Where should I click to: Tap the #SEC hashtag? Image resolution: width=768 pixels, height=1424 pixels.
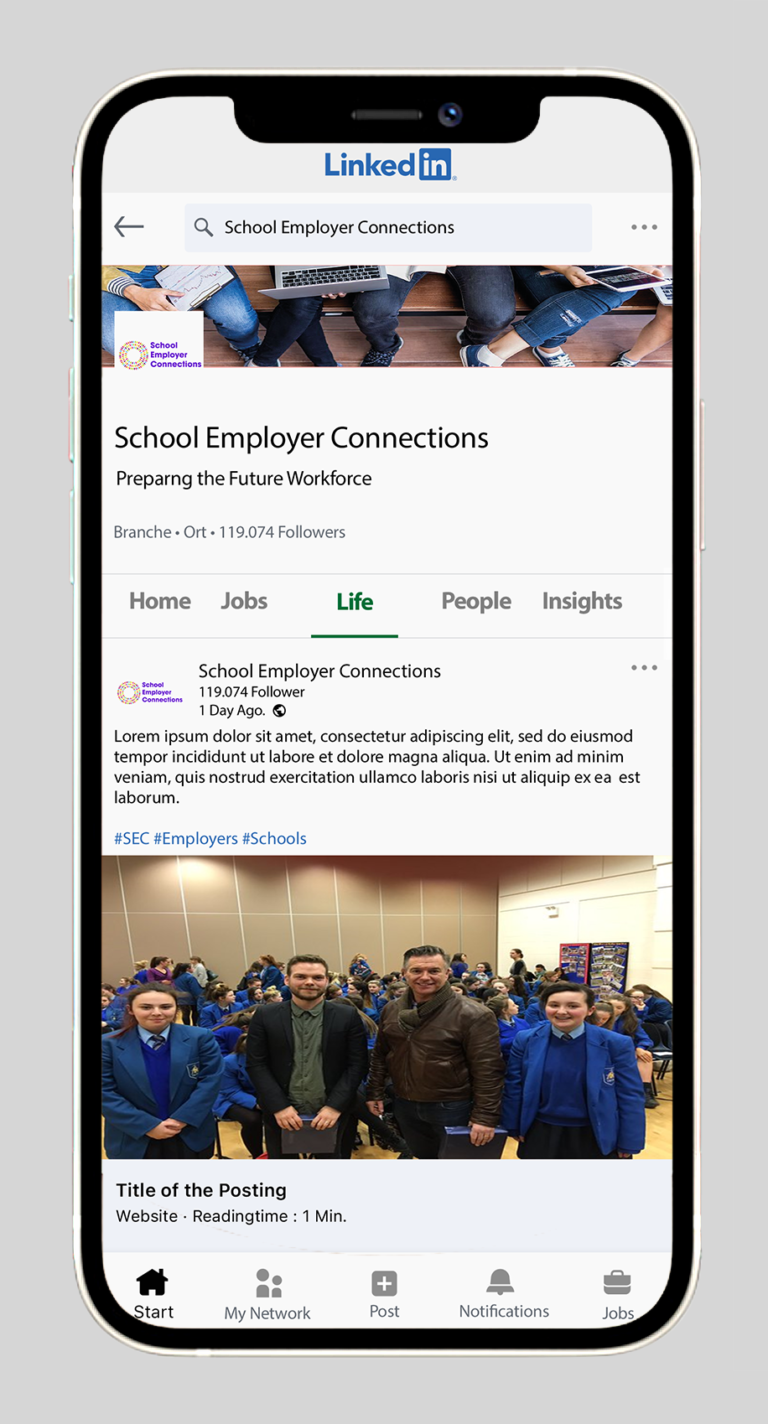point(131,838)
